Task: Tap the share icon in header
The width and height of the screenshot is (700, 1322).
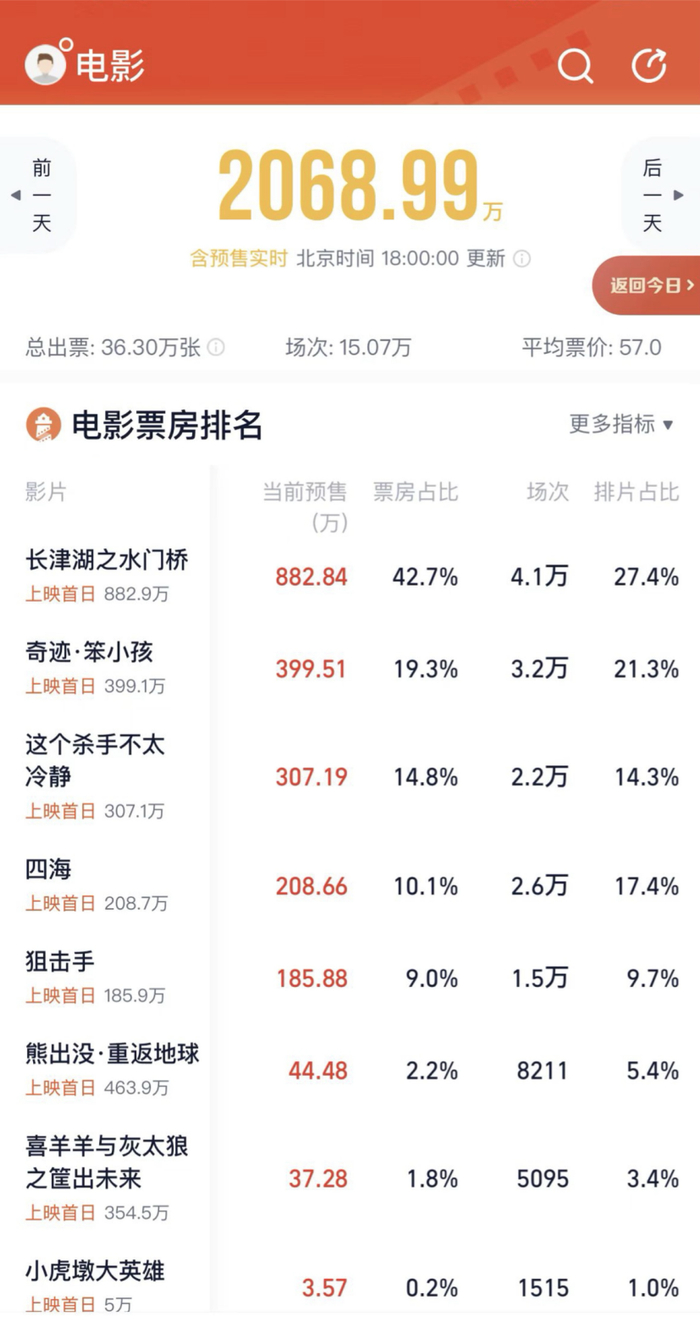Action: [x=649, y=66]
